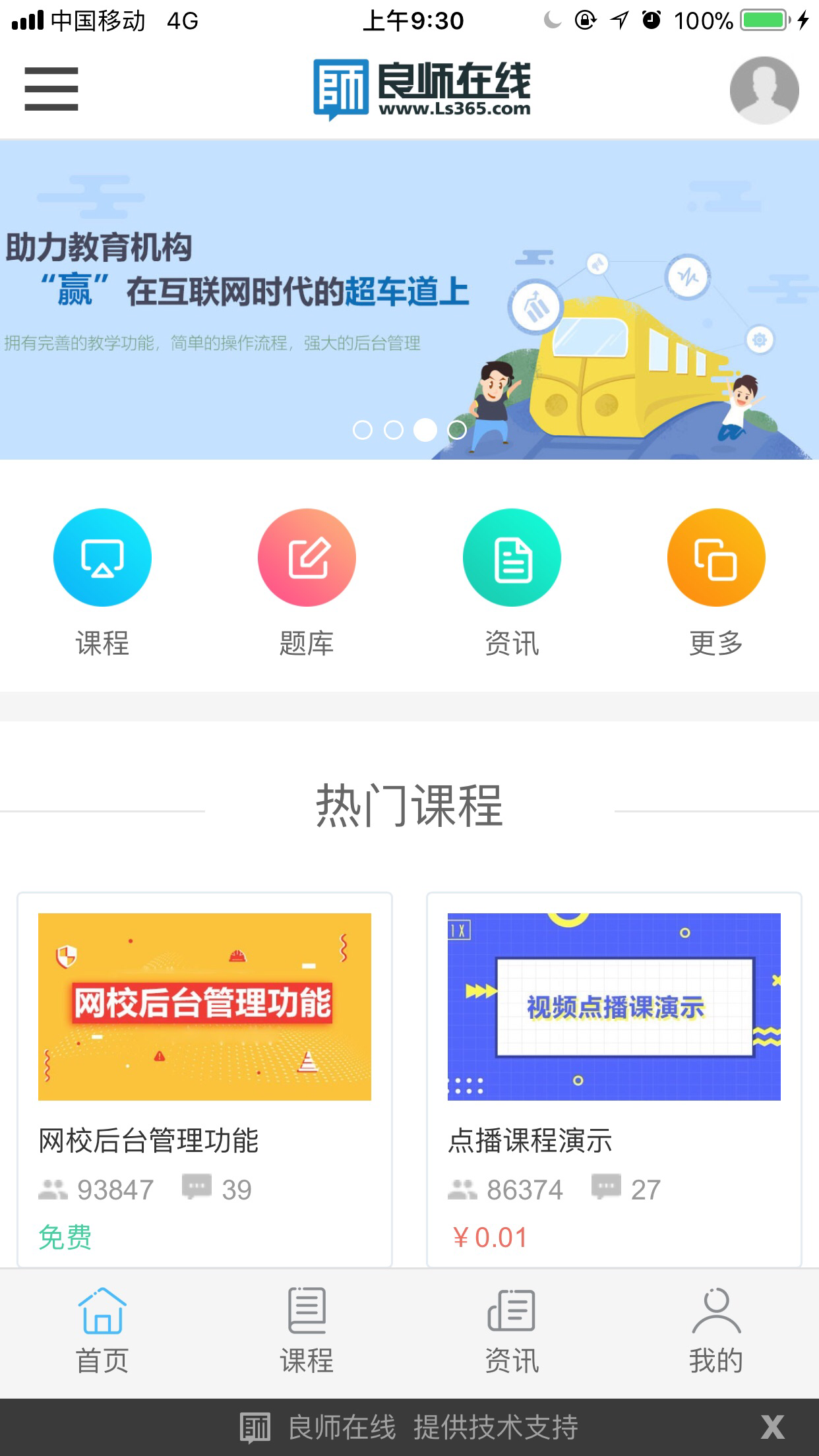Viewport: 819px width, 1456px height.
Task: Select the first banner page indicator dot
Action: (363, 430)
